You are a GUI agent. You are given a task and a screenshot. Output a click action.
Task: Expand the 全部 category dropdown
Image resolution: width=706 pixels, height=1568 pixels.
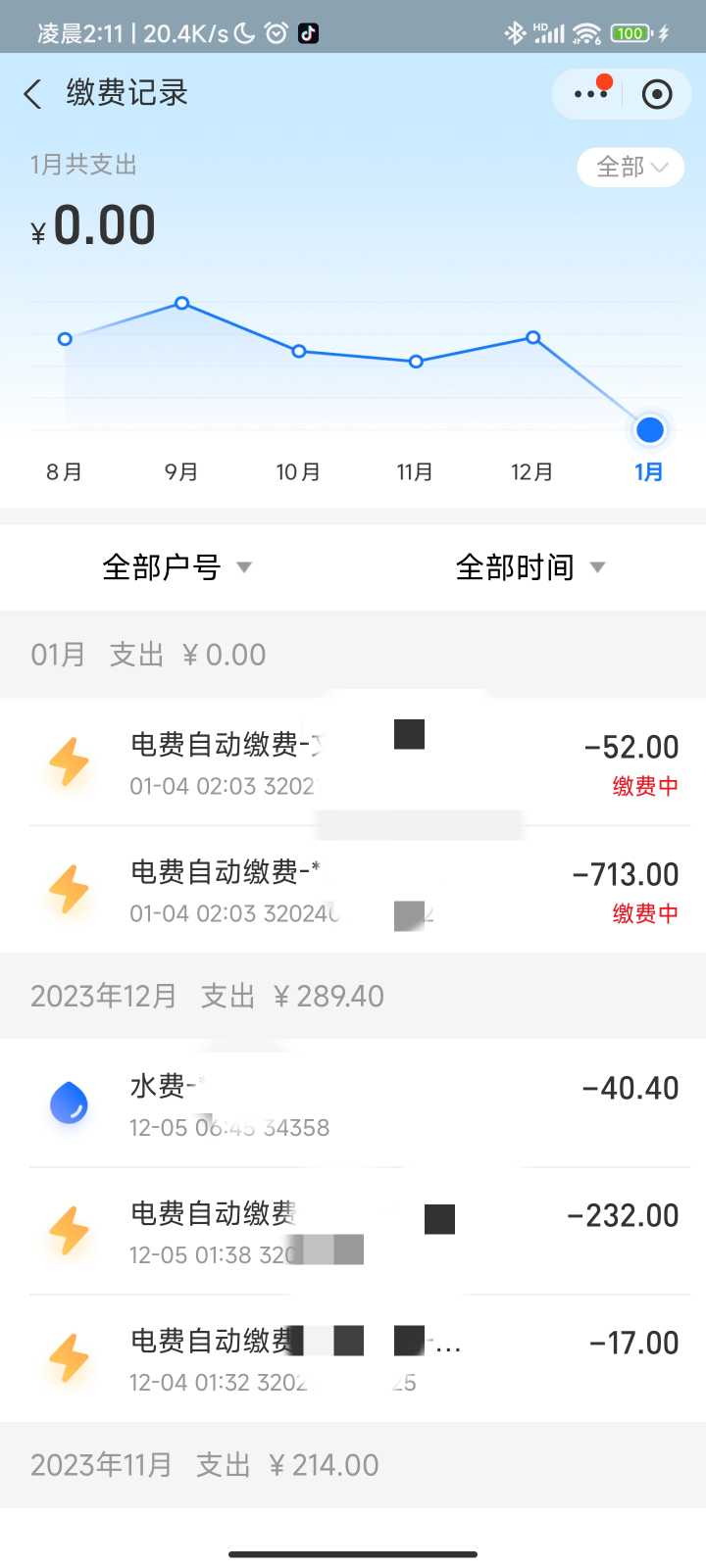coord(630,167)
